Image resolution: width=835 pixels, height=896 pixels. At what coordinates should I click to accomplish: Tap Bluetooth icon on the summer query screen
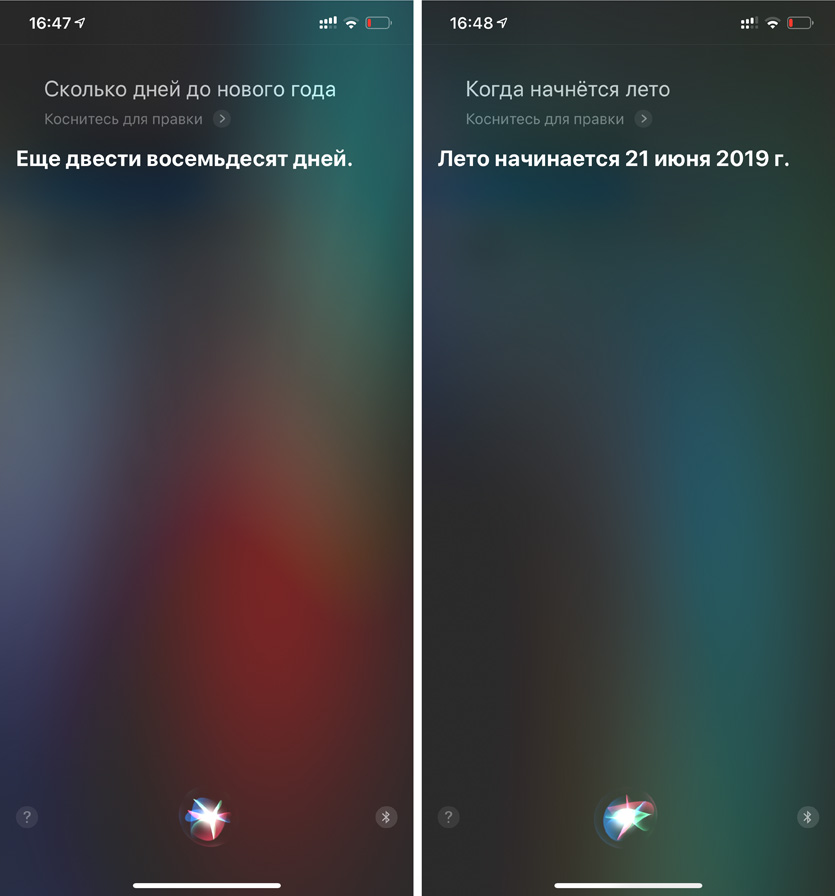808,816
